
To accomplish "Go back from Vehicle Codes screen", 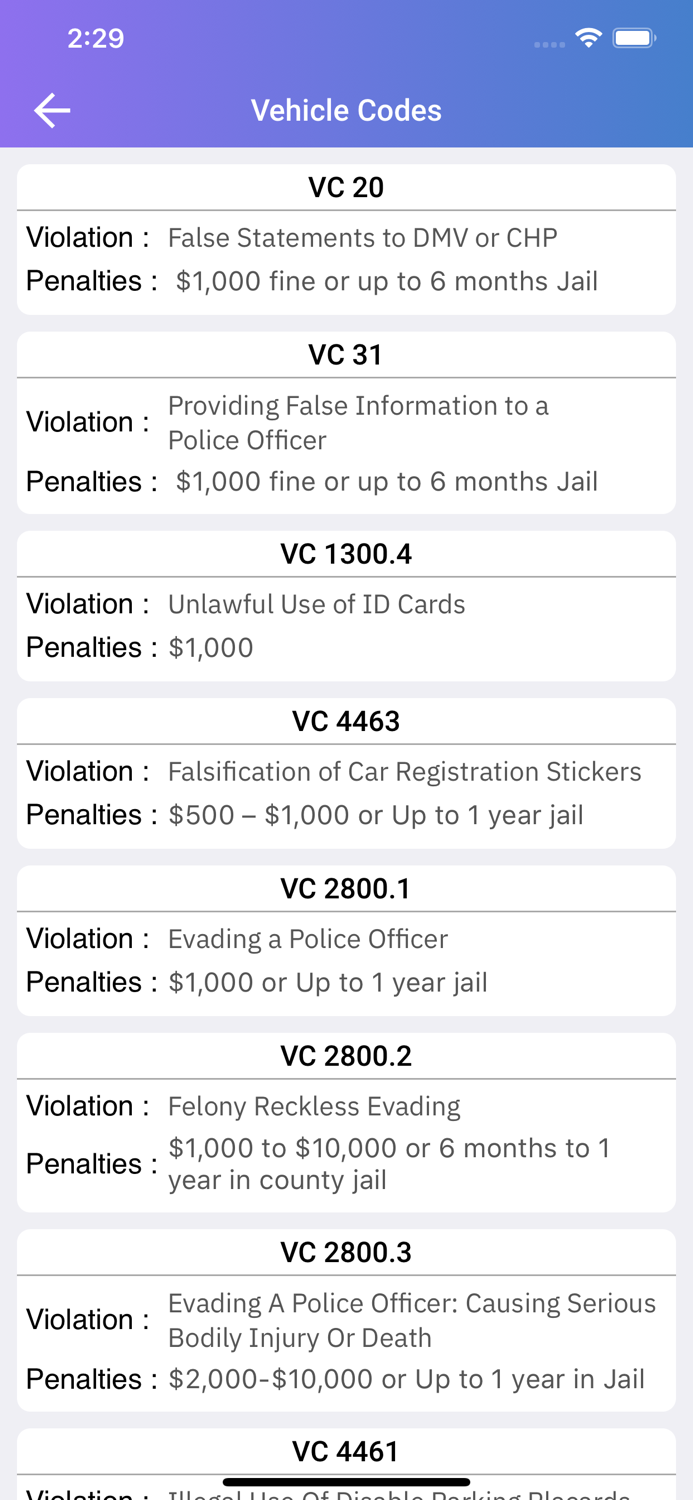I will [x=52, y=110].
